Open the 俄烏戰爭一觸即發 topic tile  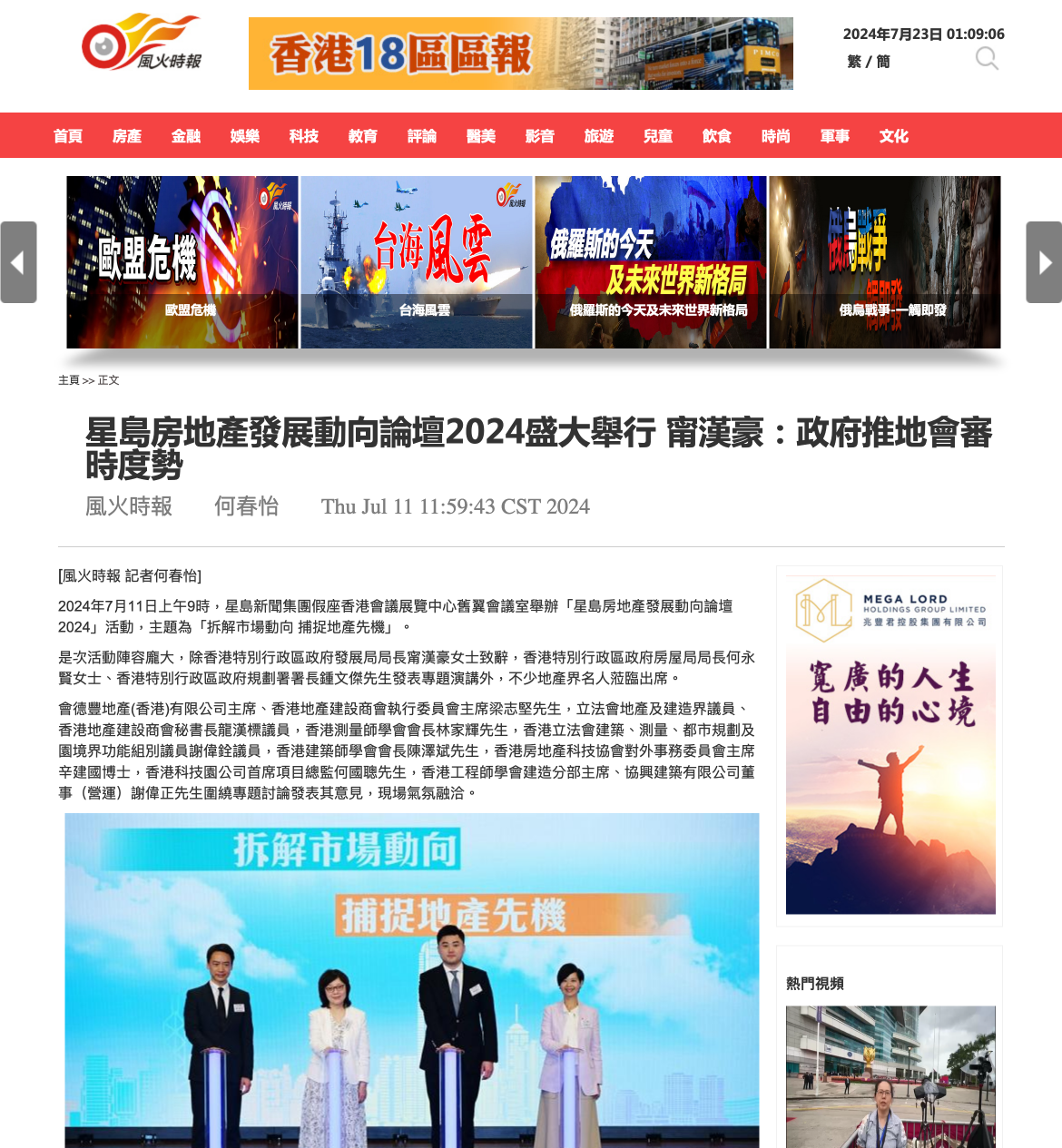tap(885, 262)
